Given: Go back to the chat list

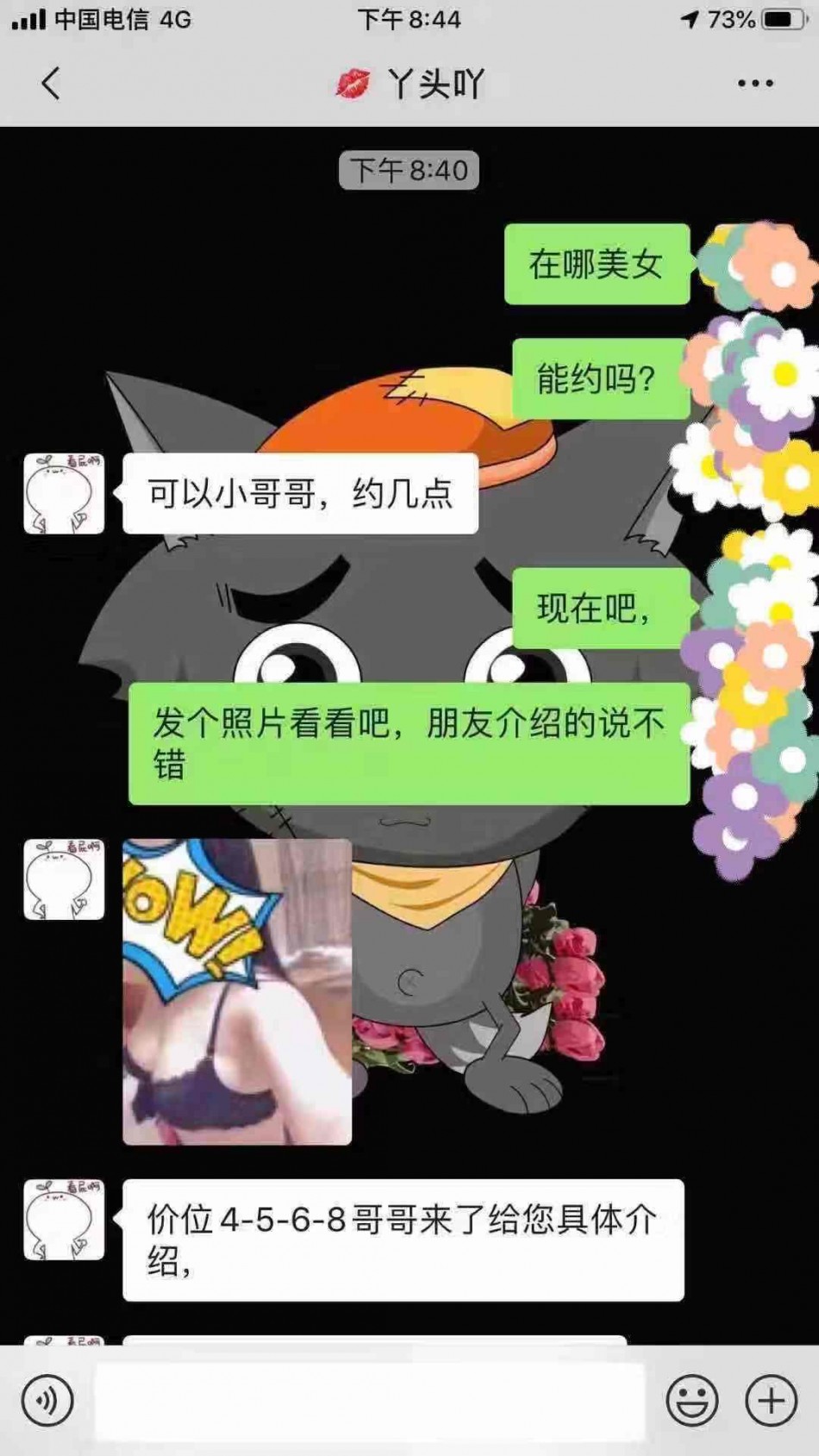Looking at the screenshot, I should point(51,84).
